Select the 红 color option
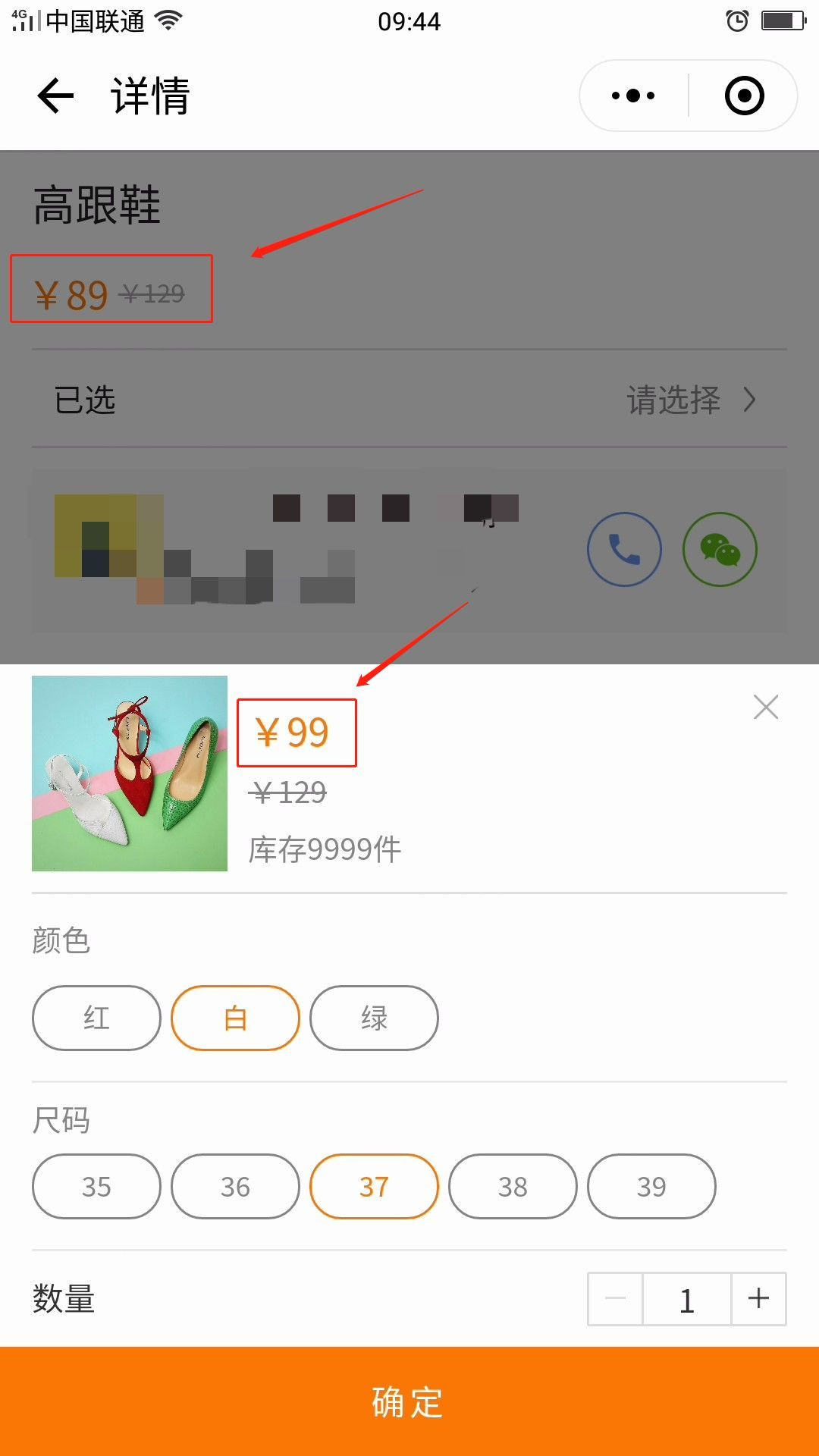 pos(96,1018)
